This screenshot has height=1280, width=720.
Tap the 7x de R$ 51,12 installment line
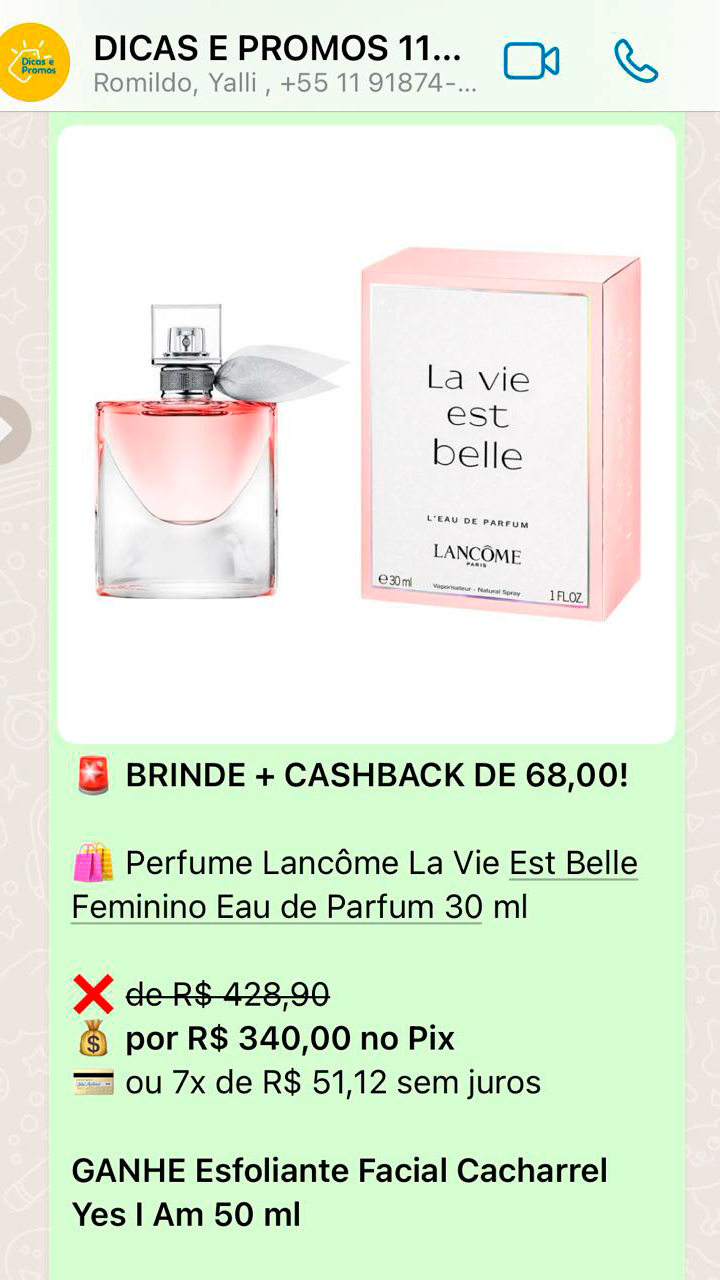pos(320,1081)
